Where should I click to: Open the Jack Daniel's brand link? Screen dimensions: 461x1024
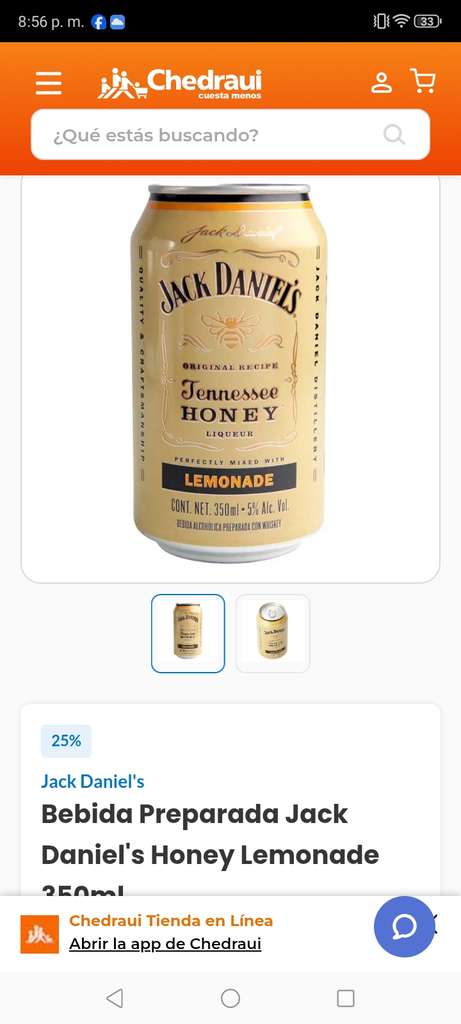(93, 781)
